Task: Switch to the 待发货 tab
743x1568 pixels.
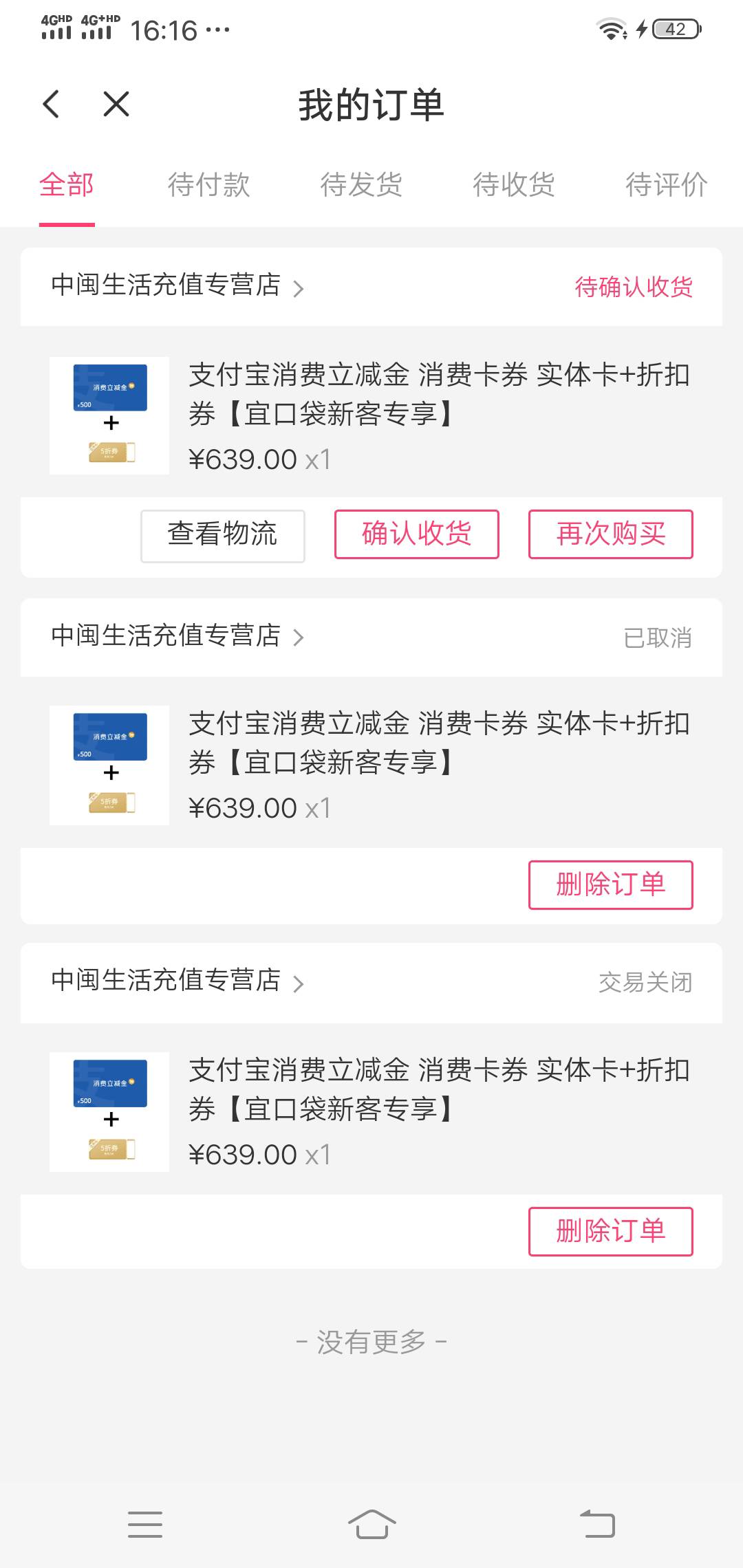Action: pyautogui.click(x=361, y=185)
